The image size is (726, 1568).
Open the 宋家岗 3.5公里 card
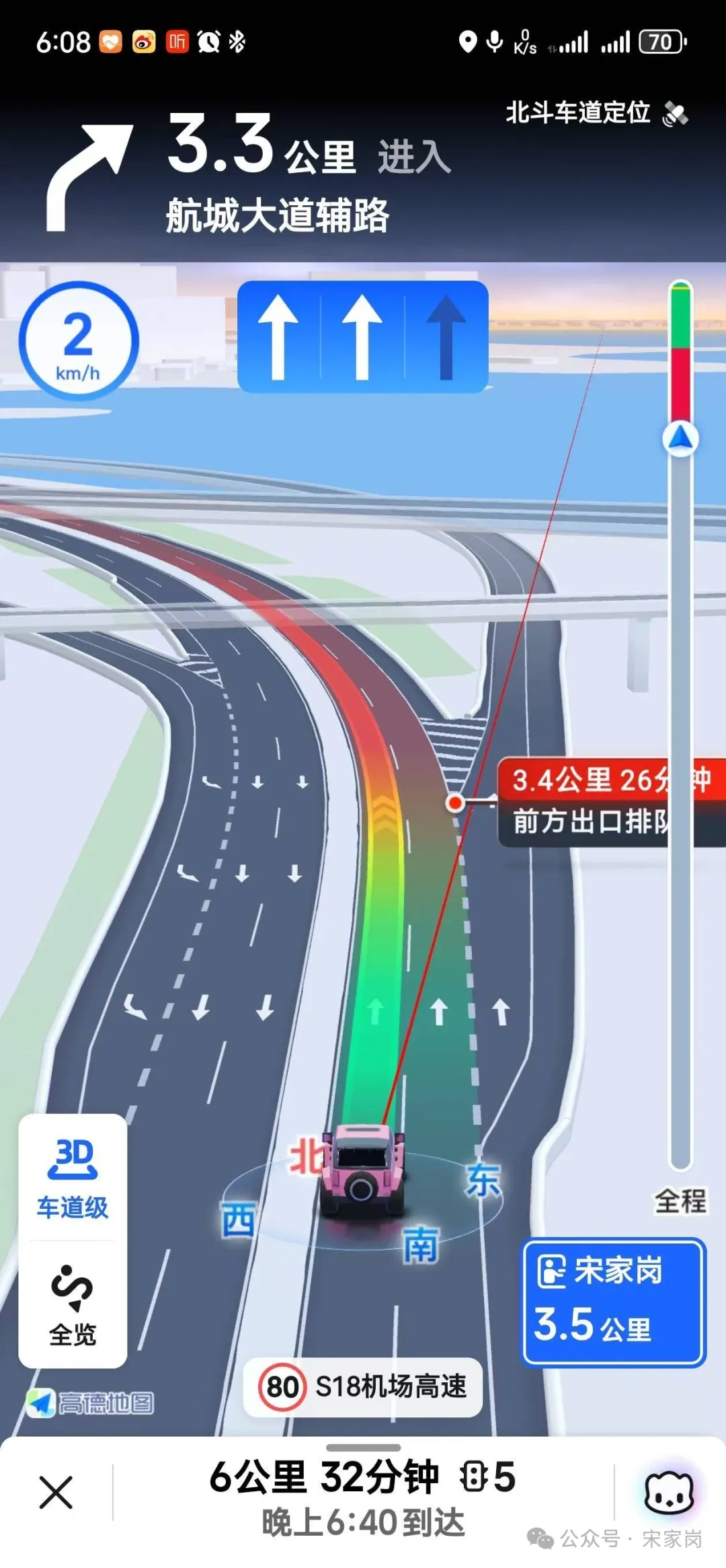click(x=614, y=1302)
